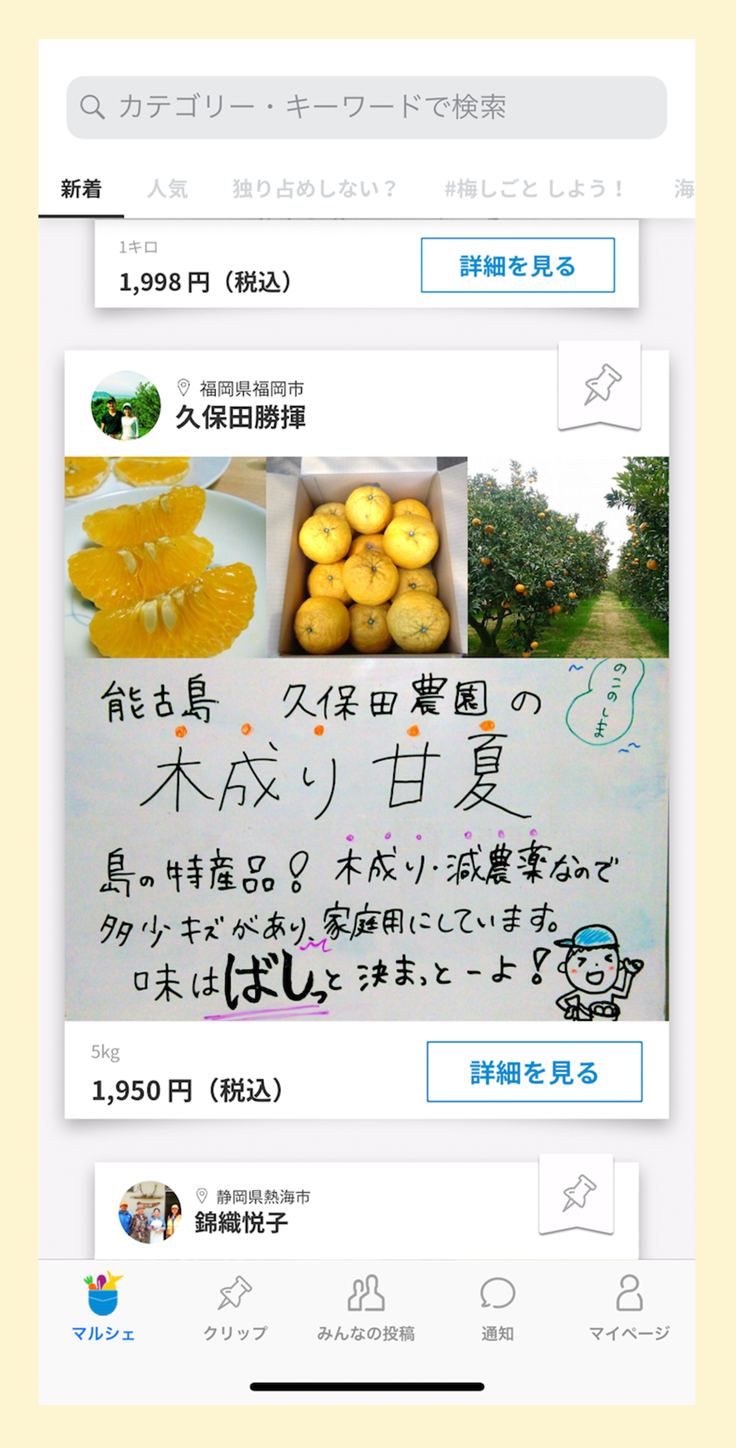
Task: Select the 新着 tab
Action: [x=81, y=188]
